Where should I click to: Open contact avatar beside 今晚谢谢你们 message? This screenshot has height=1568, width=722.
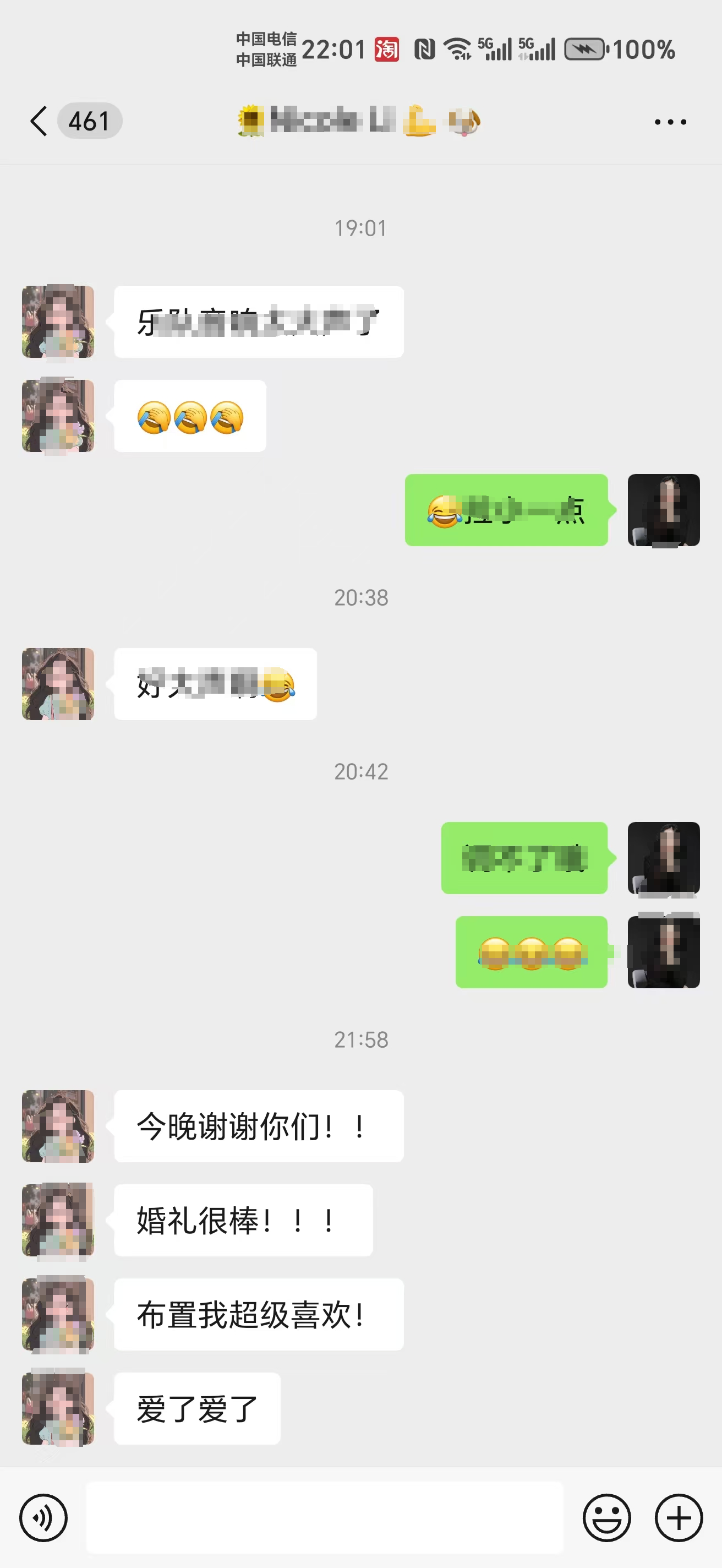click(58, 1126)
